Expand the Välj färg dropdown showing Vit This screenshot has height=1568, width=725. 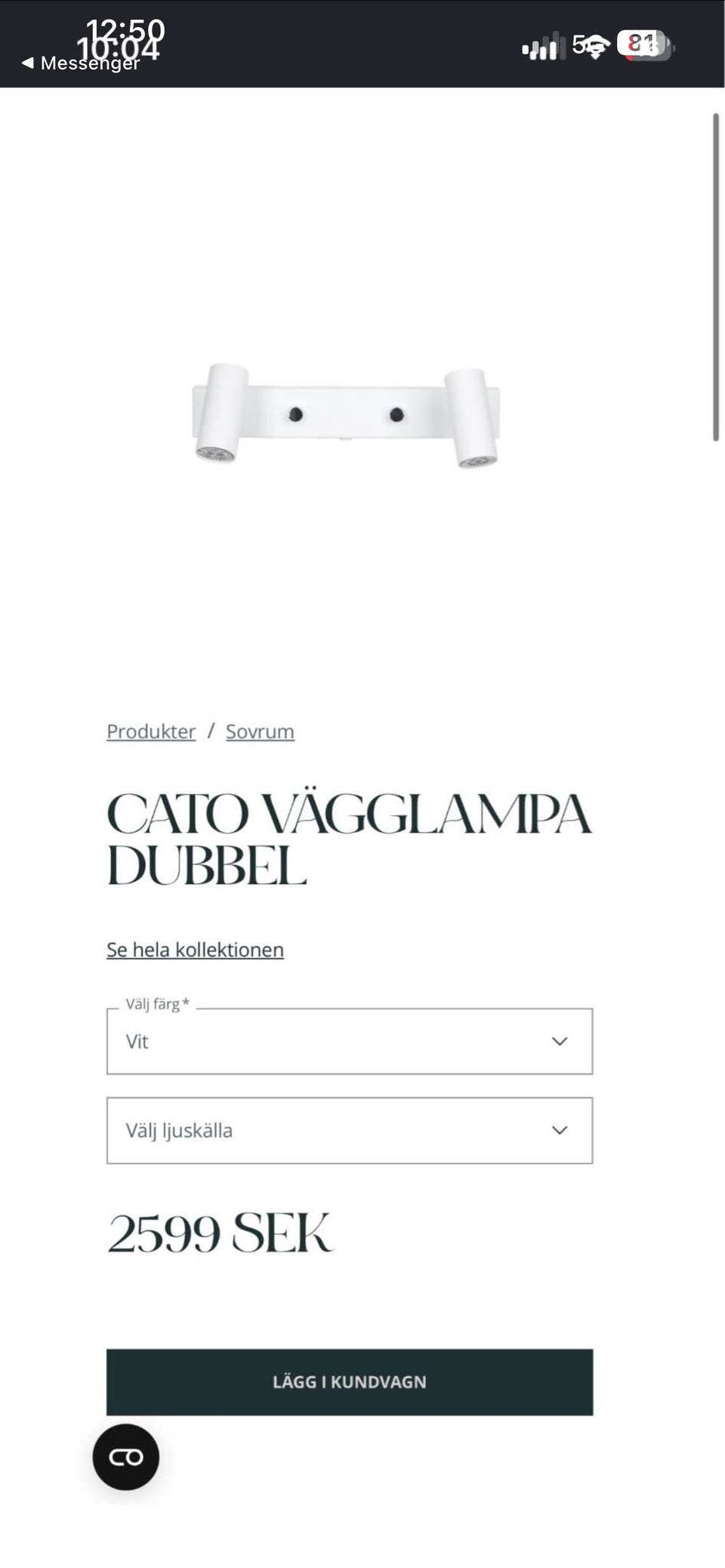coord(350,1041)
